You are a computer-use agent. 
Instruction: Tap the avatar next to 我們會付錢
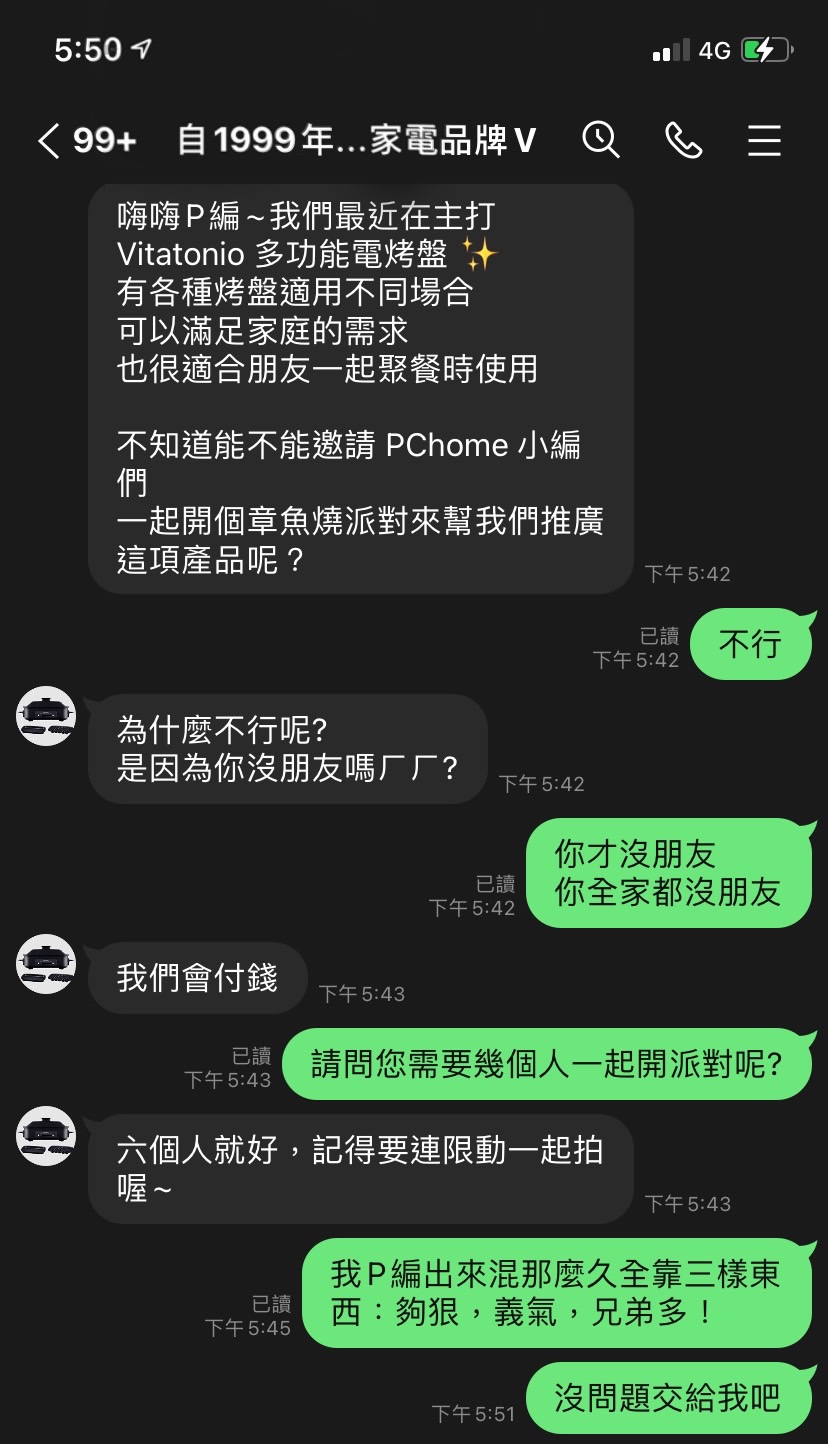46,964
